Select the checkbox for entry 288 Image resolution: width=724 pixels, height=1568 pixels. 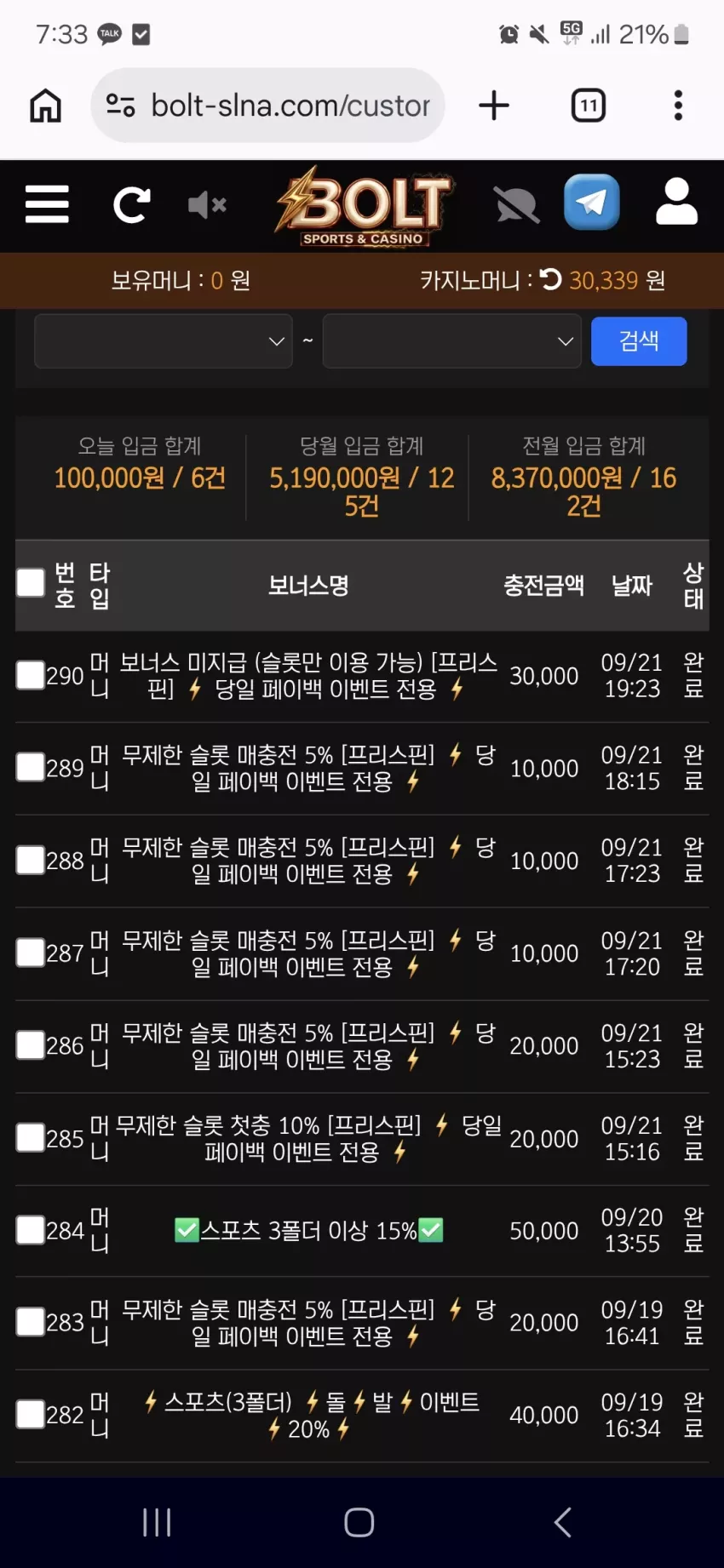point(31,860)
